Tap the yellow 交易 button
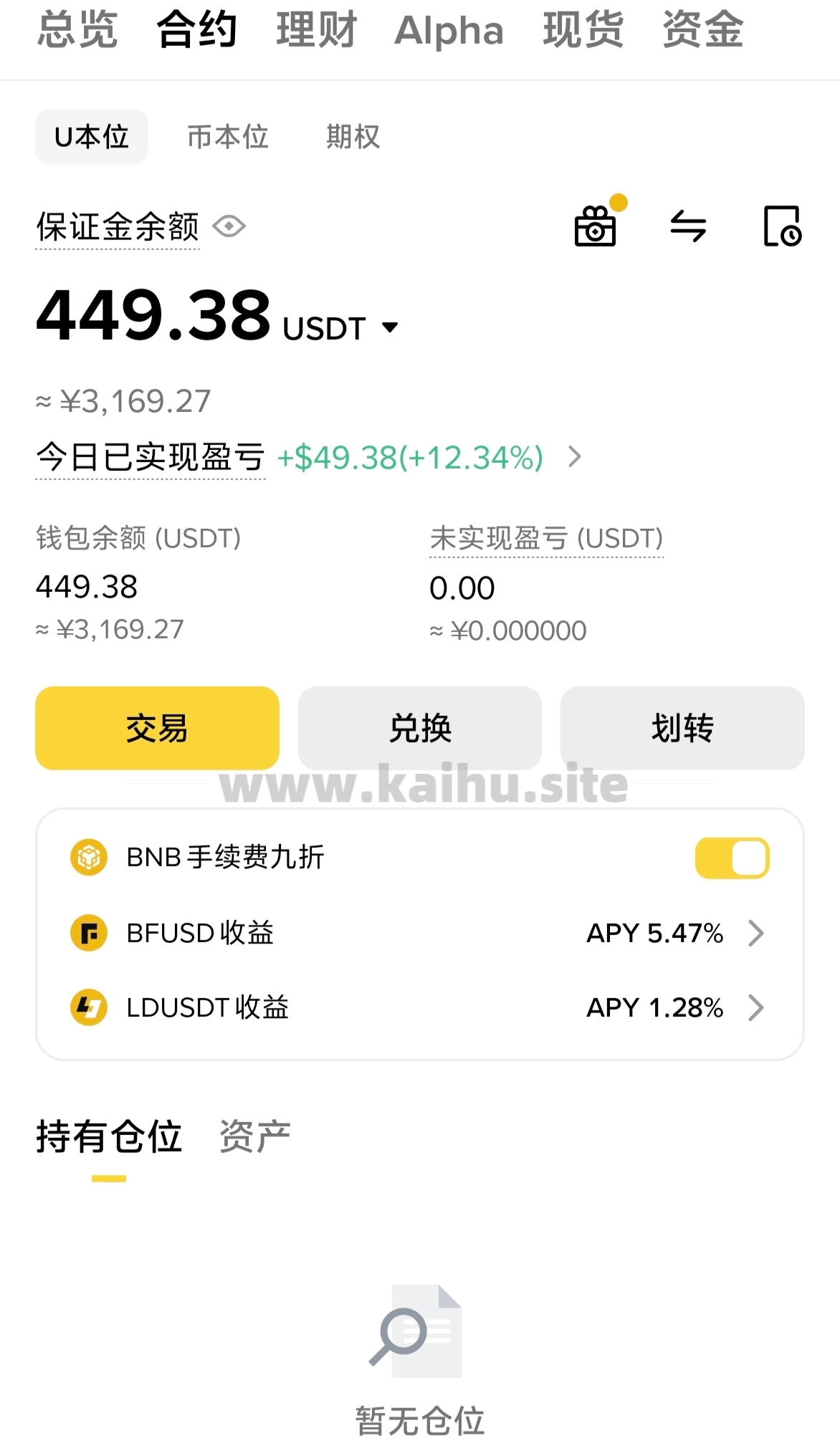Viewport: 840px width, 1456px height. [157, 728]
